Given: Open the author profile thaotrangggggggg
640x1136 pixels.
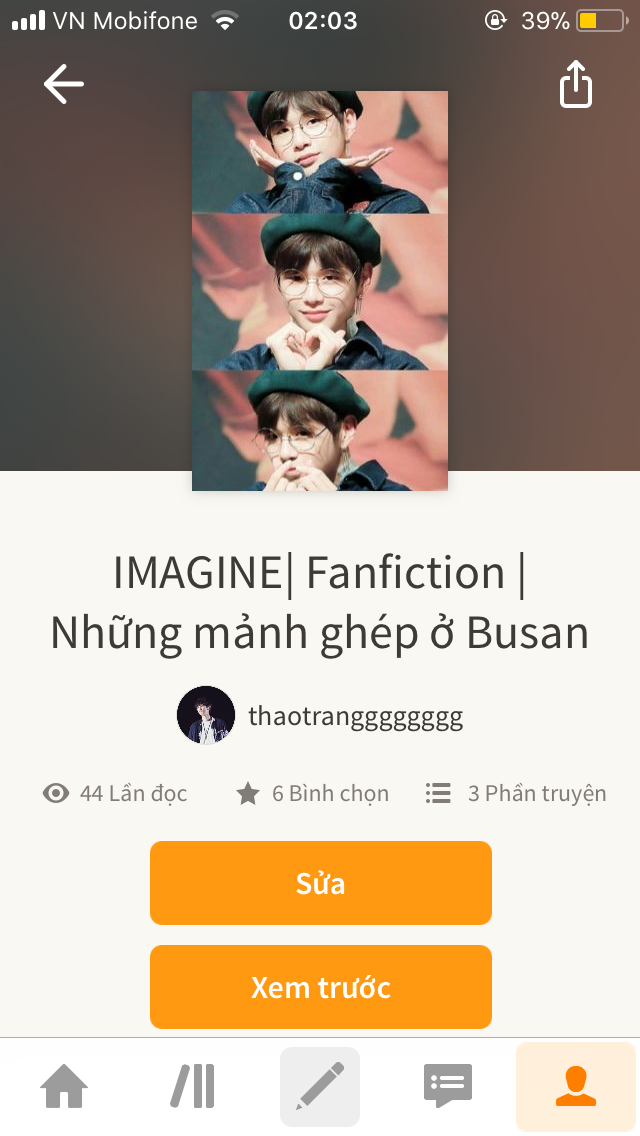Looking at the screenshot, I should point(320,716).
